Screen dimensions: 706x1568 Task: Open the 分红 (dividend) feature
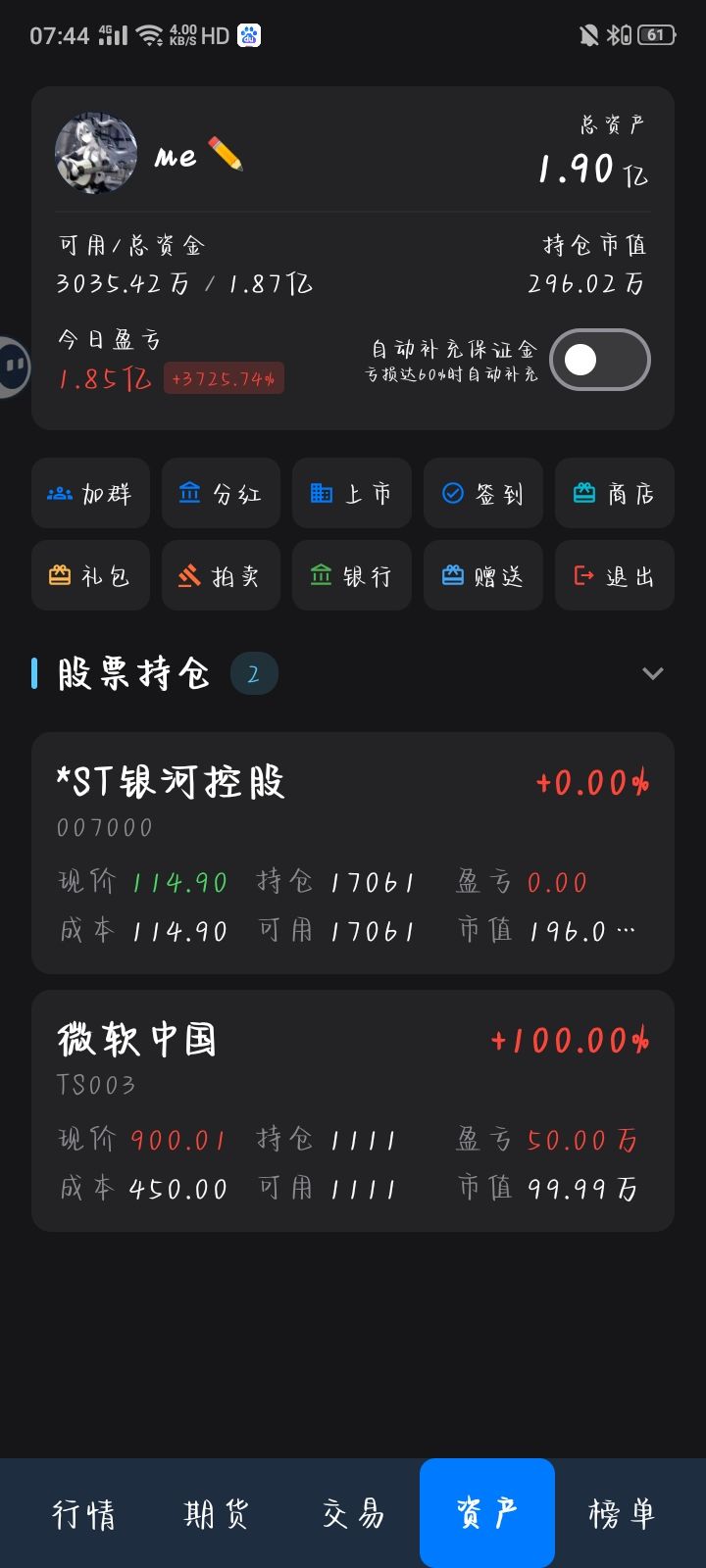221,493
